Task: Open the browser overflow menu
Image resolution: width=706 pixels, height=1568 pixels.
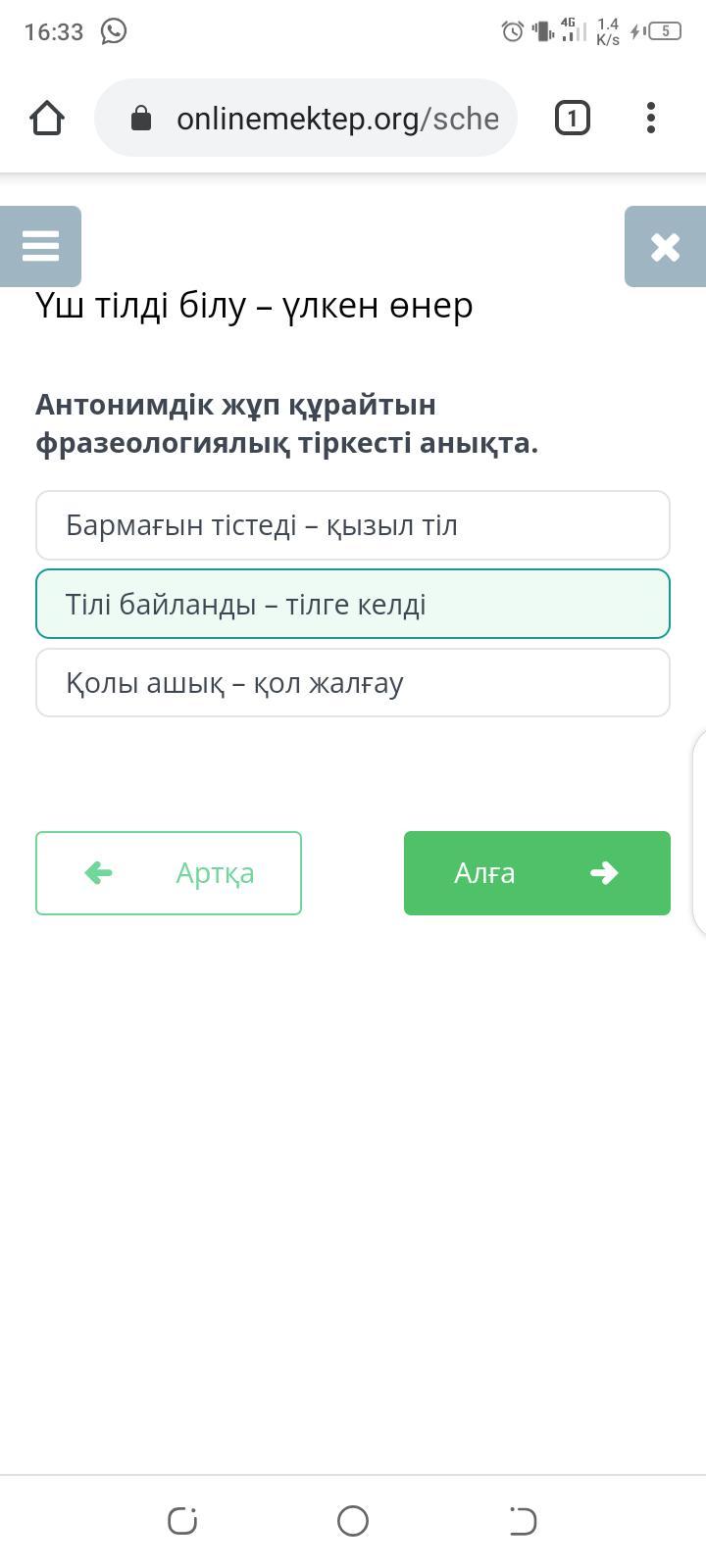Action: click(651, 119)
